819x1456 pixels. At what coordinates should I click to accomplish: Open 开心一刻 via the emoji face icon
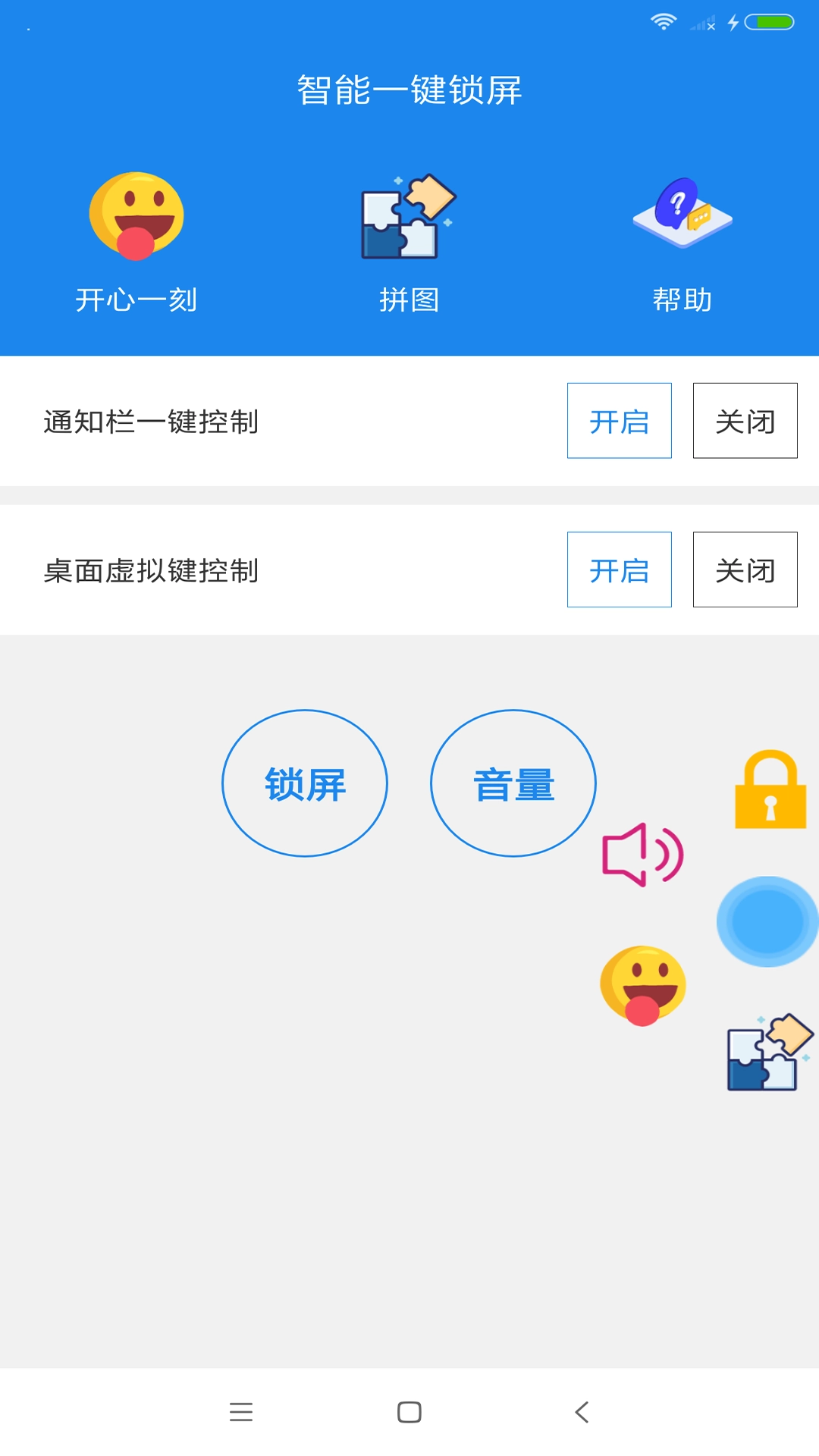[136, 216]
